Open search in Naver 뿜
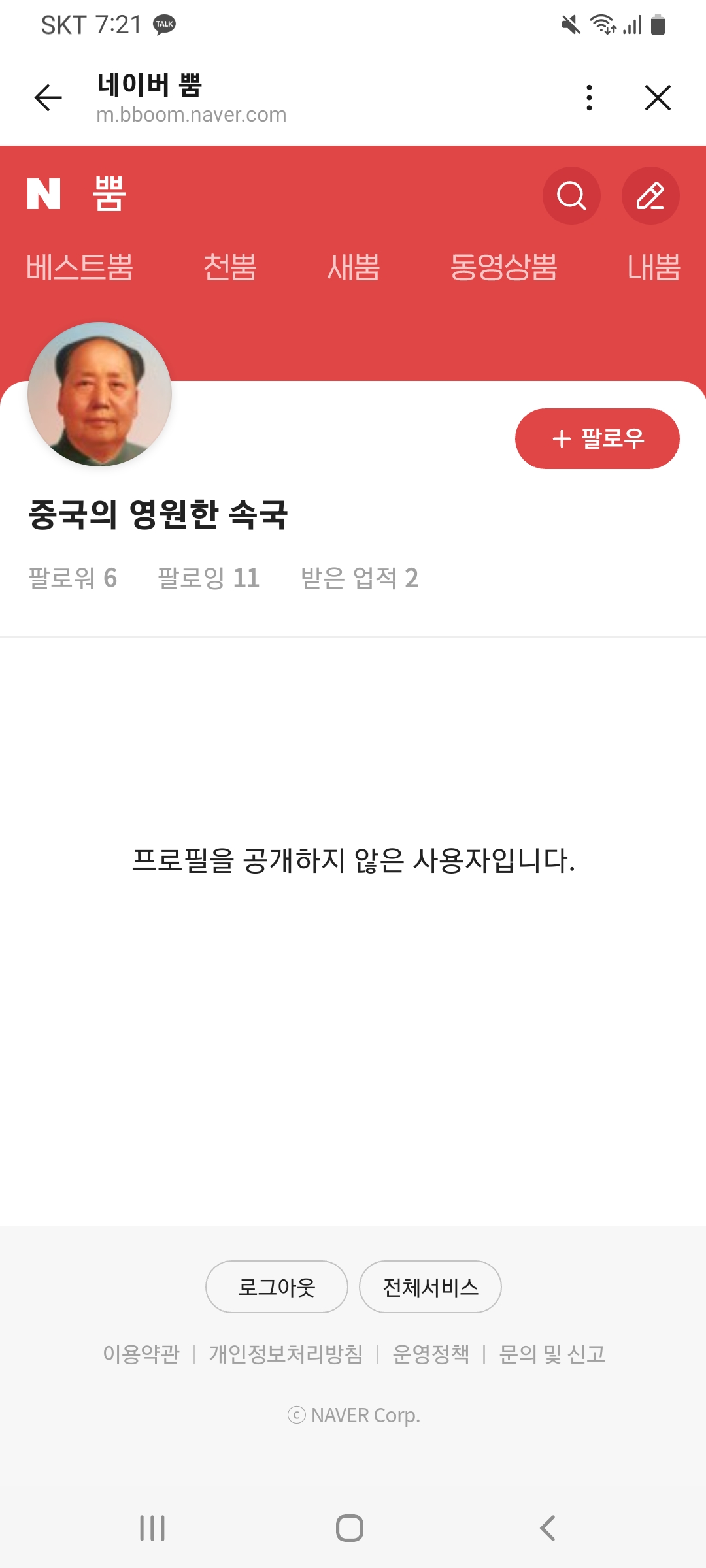This screenshot has height=1568, width=706. tap(571, 195)
